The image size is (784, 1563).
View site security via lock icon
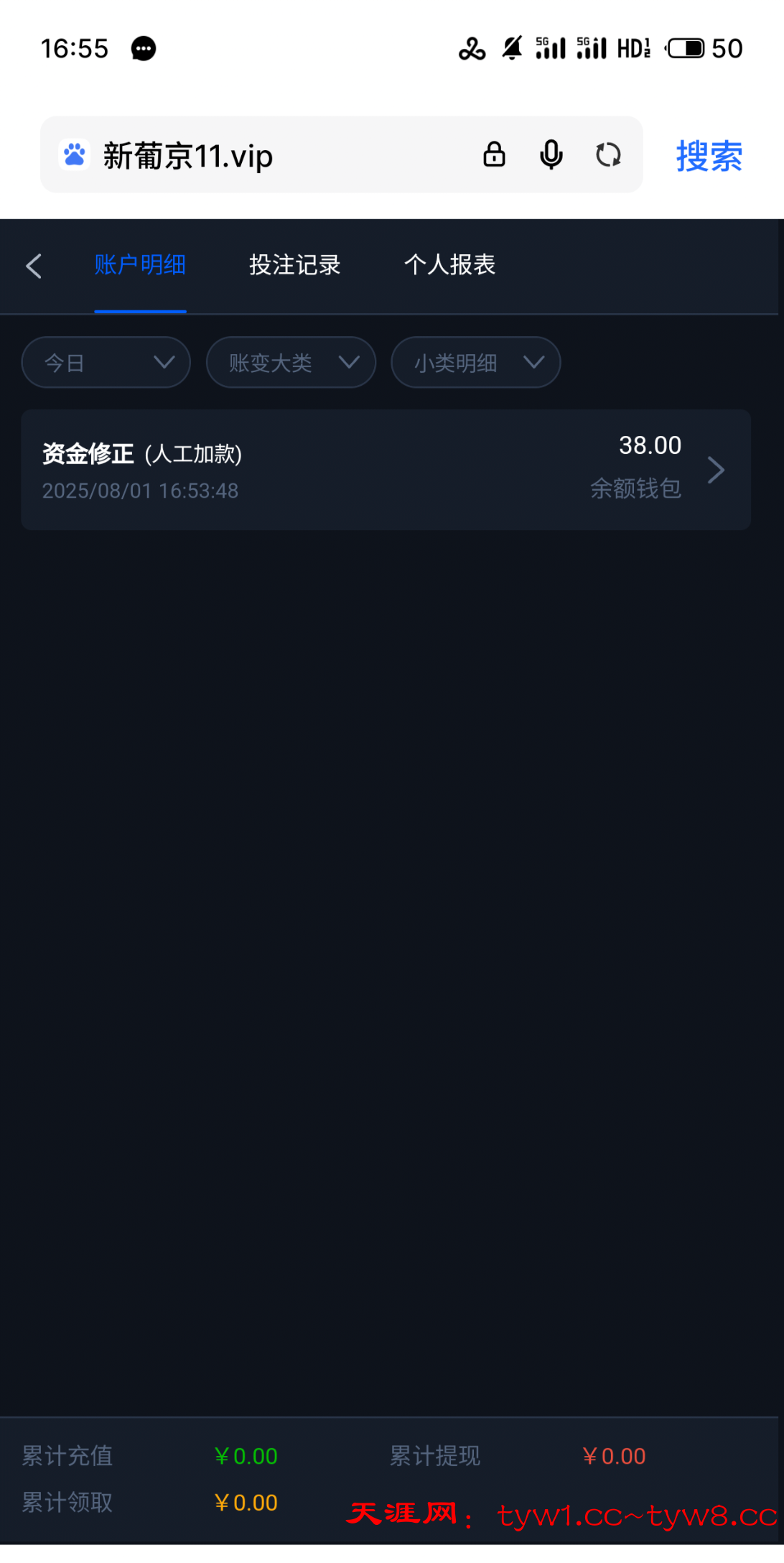494,155
